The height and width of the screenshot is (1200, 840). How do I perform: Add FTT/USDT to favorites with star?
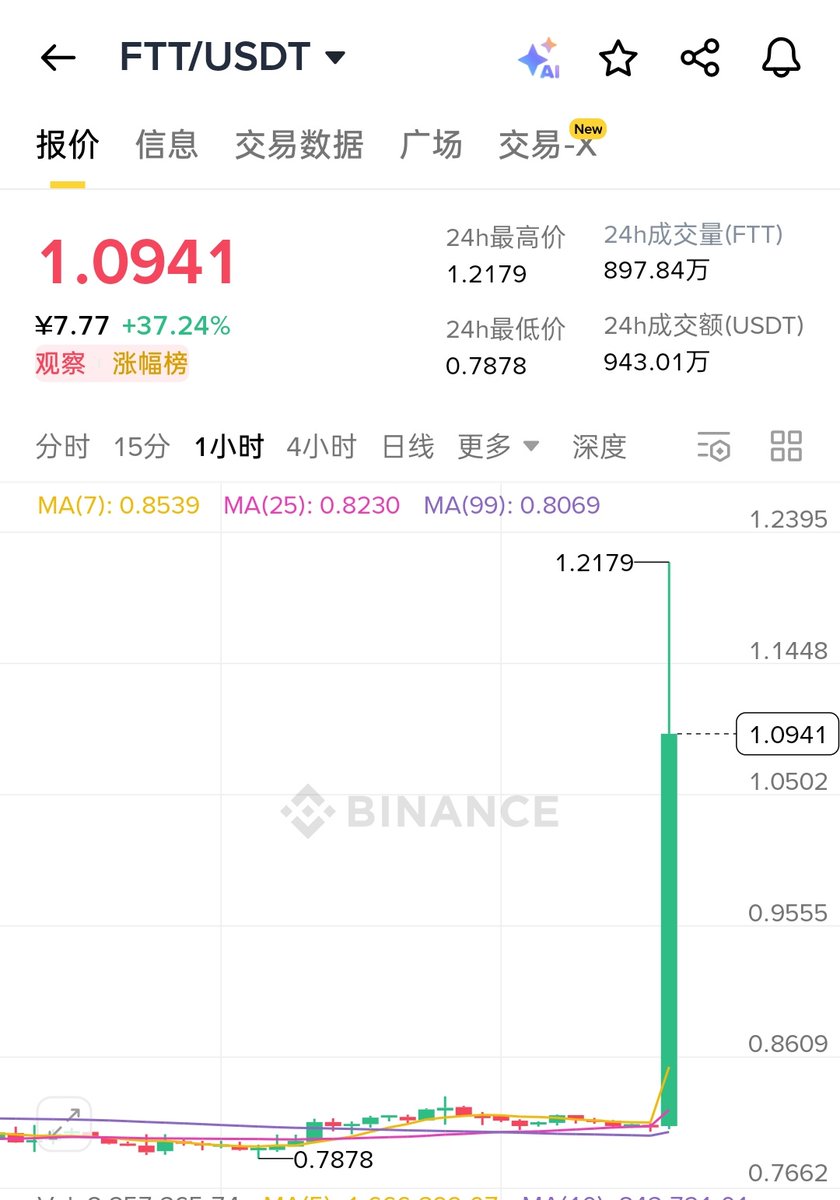pyautogui.click(x=618, y=59)
